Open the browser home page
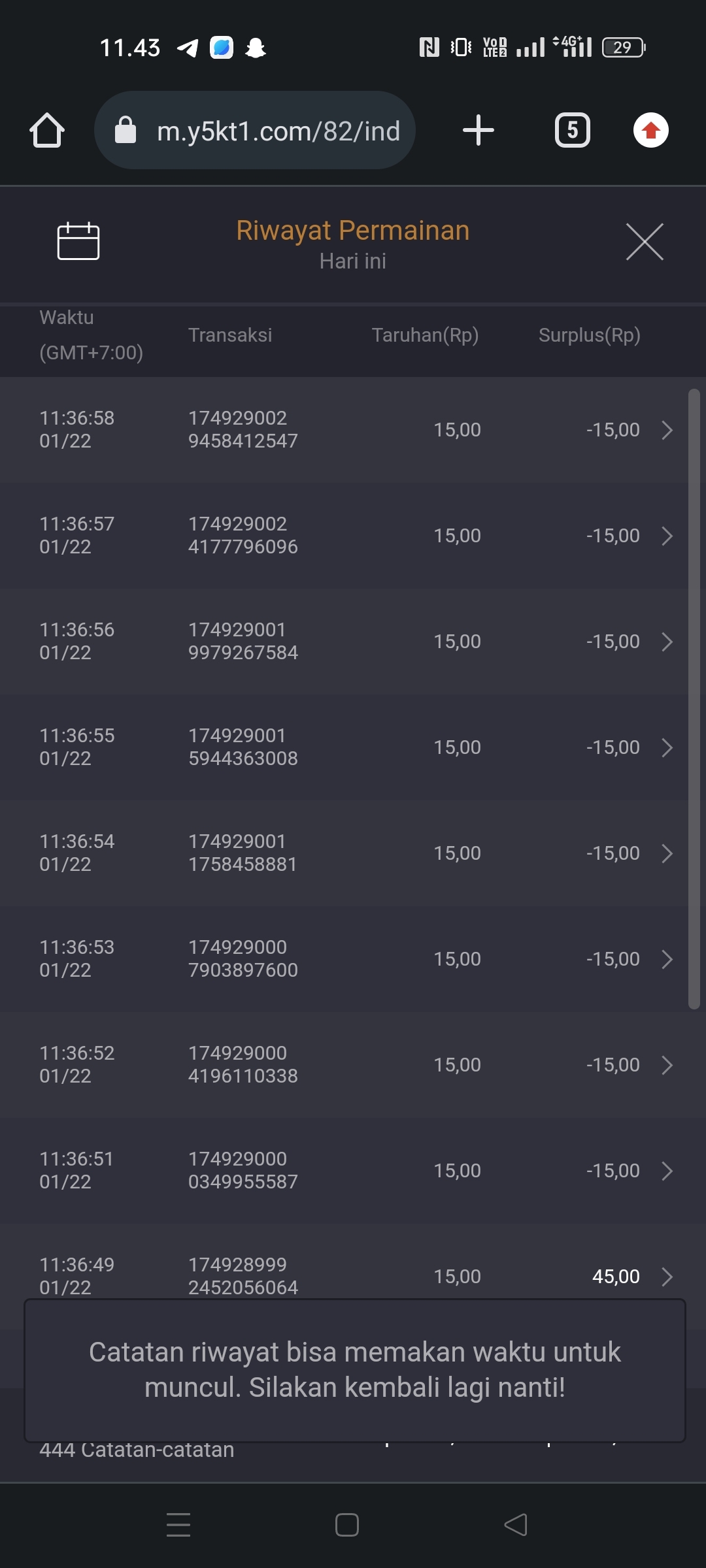Image resolution: width=706 pixels, height=1568 pixels. (x=47, y=130)
